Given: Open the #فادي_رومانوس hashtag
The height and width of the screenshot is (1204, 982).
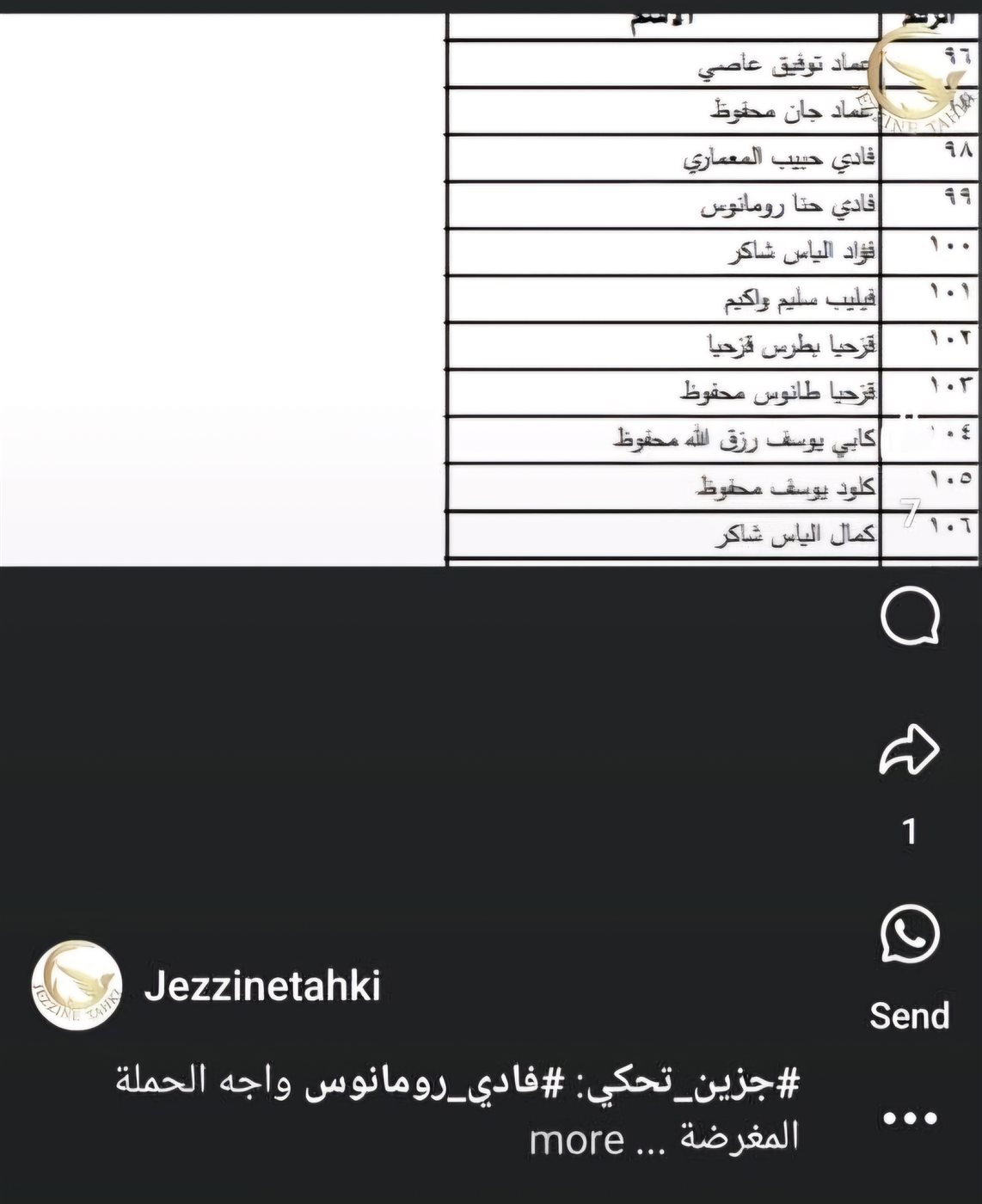Looking at the screenshot, I should tap(442, 1081).
